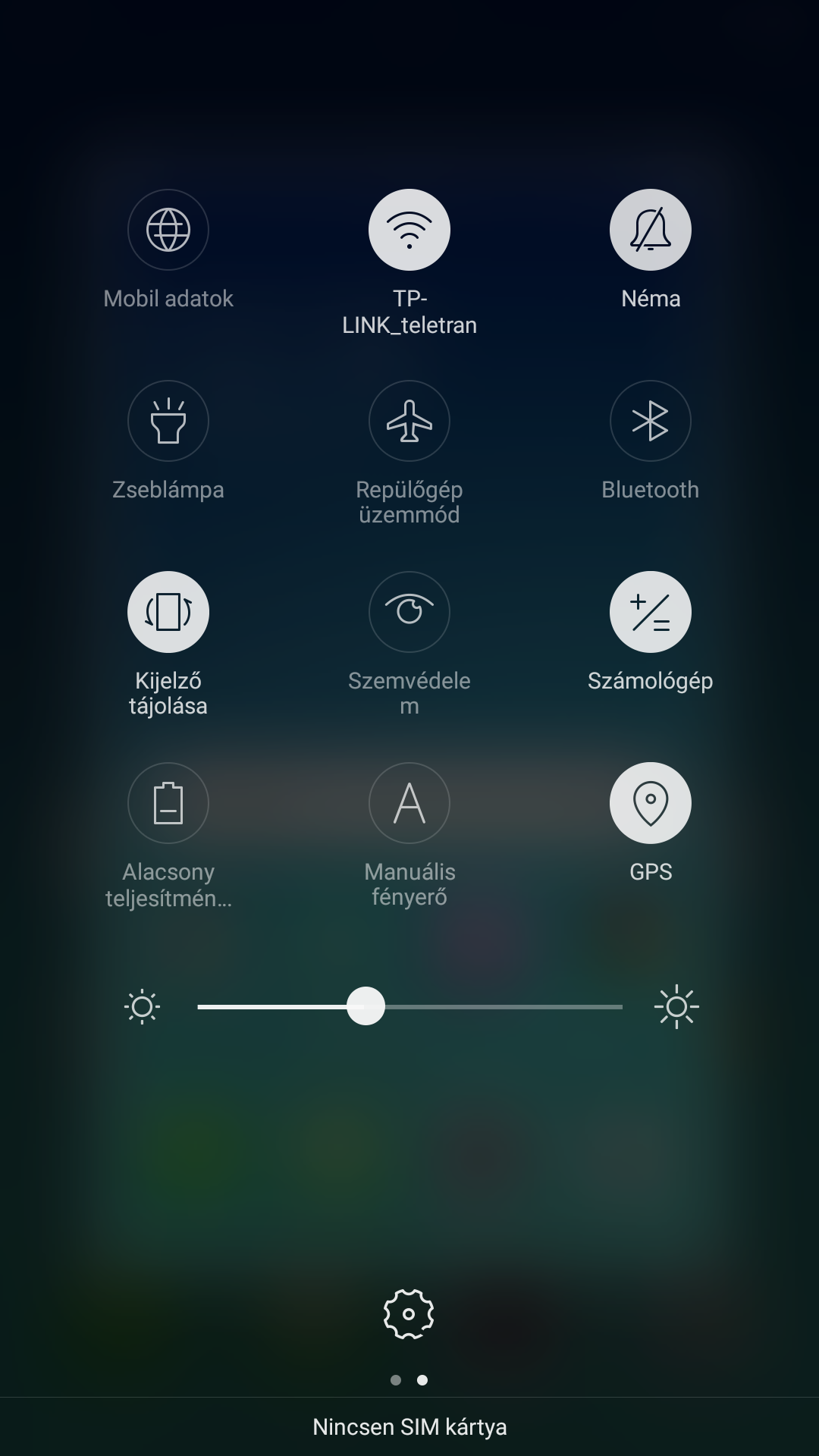Turn on the Zseblámpa flashlight
The height and width of the screenshot is (1456, 819).
(168, 421)
